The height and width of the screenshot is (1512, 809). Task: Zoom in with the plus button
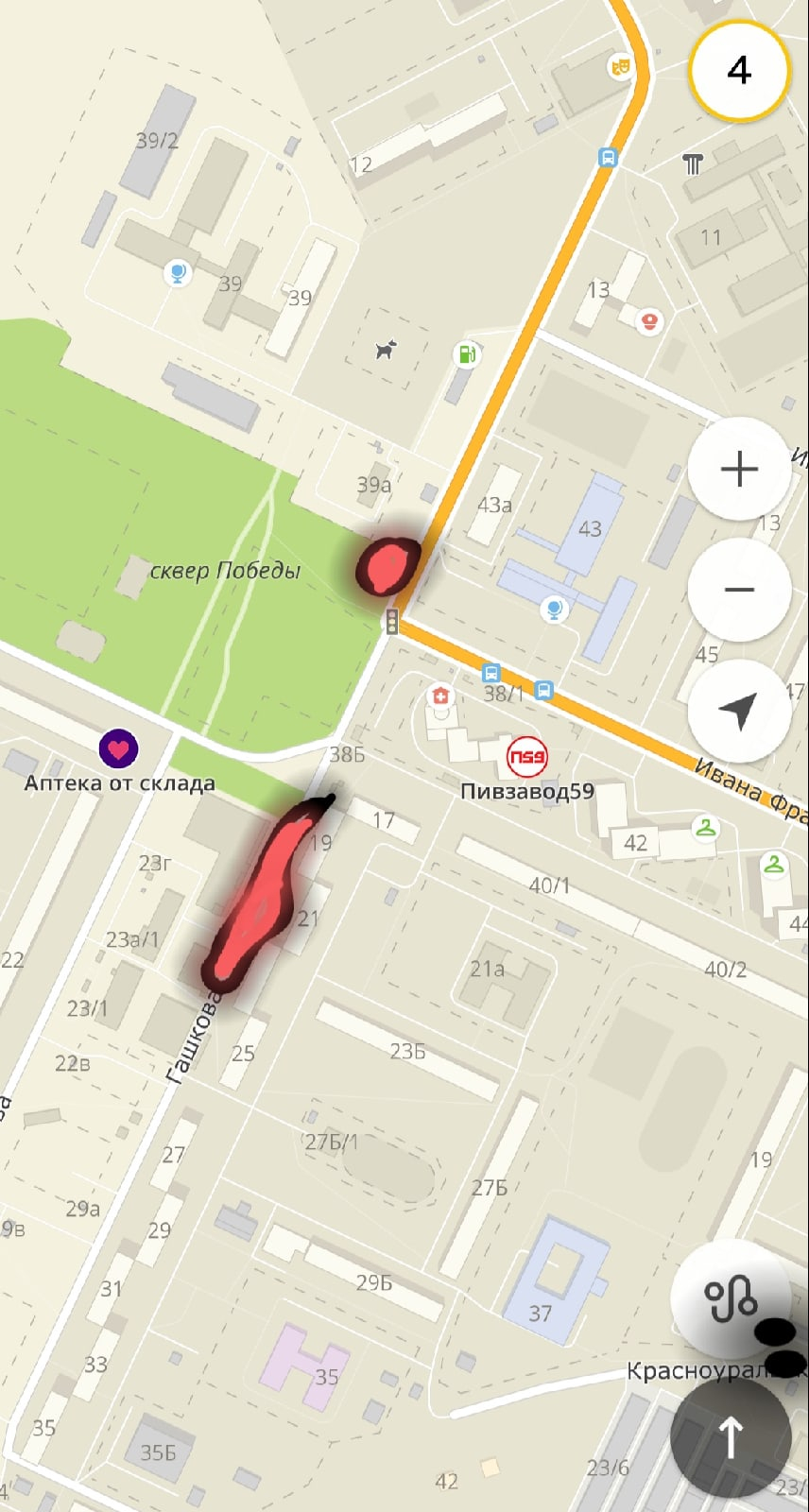(739, 469)
